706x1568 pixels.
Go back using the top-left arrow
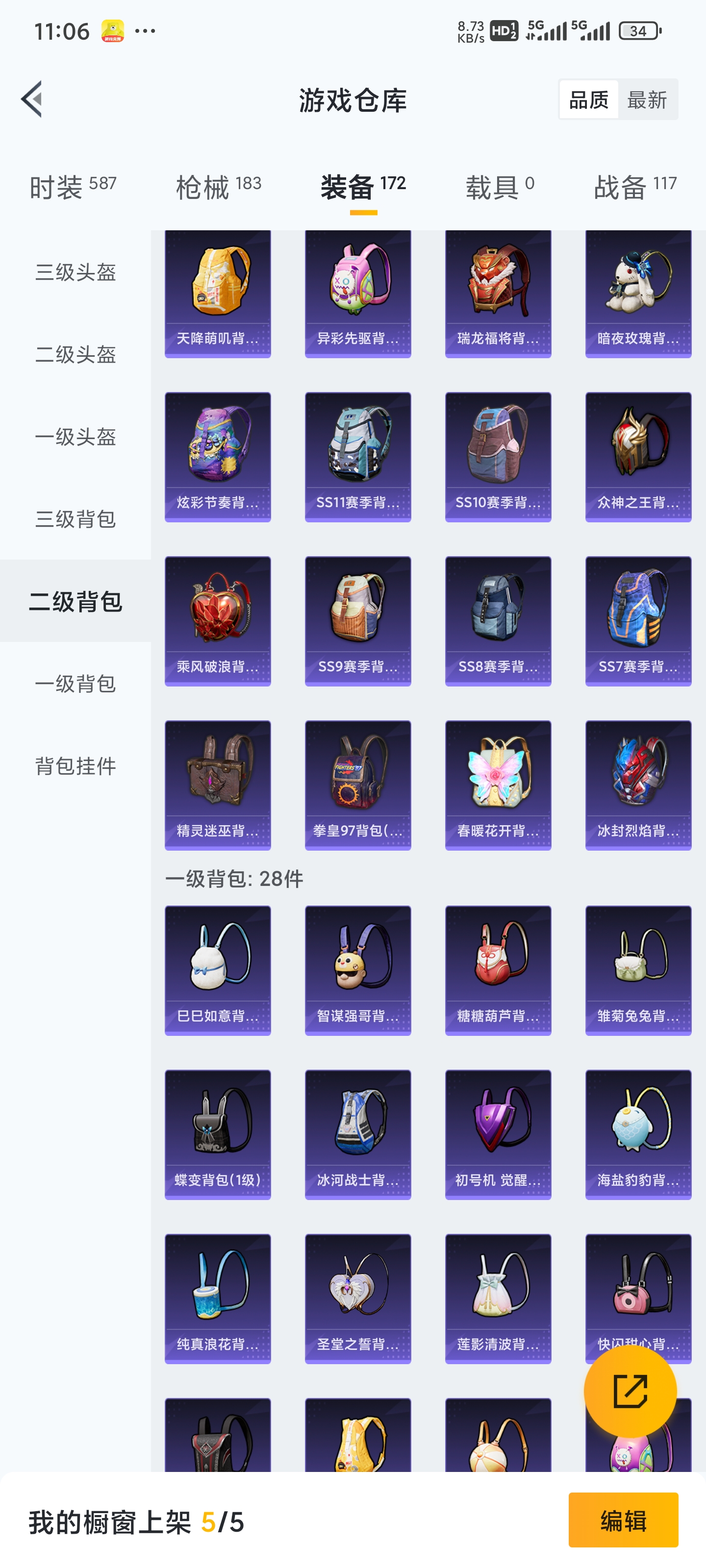click(x=32, y=98)
